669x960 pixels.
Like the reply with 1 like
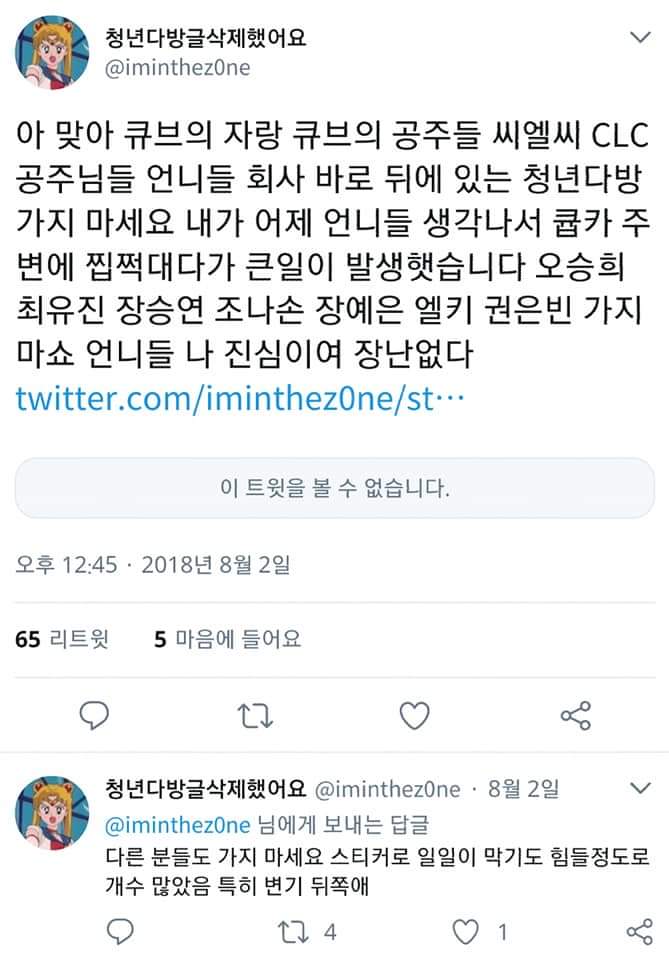point(465,932)
